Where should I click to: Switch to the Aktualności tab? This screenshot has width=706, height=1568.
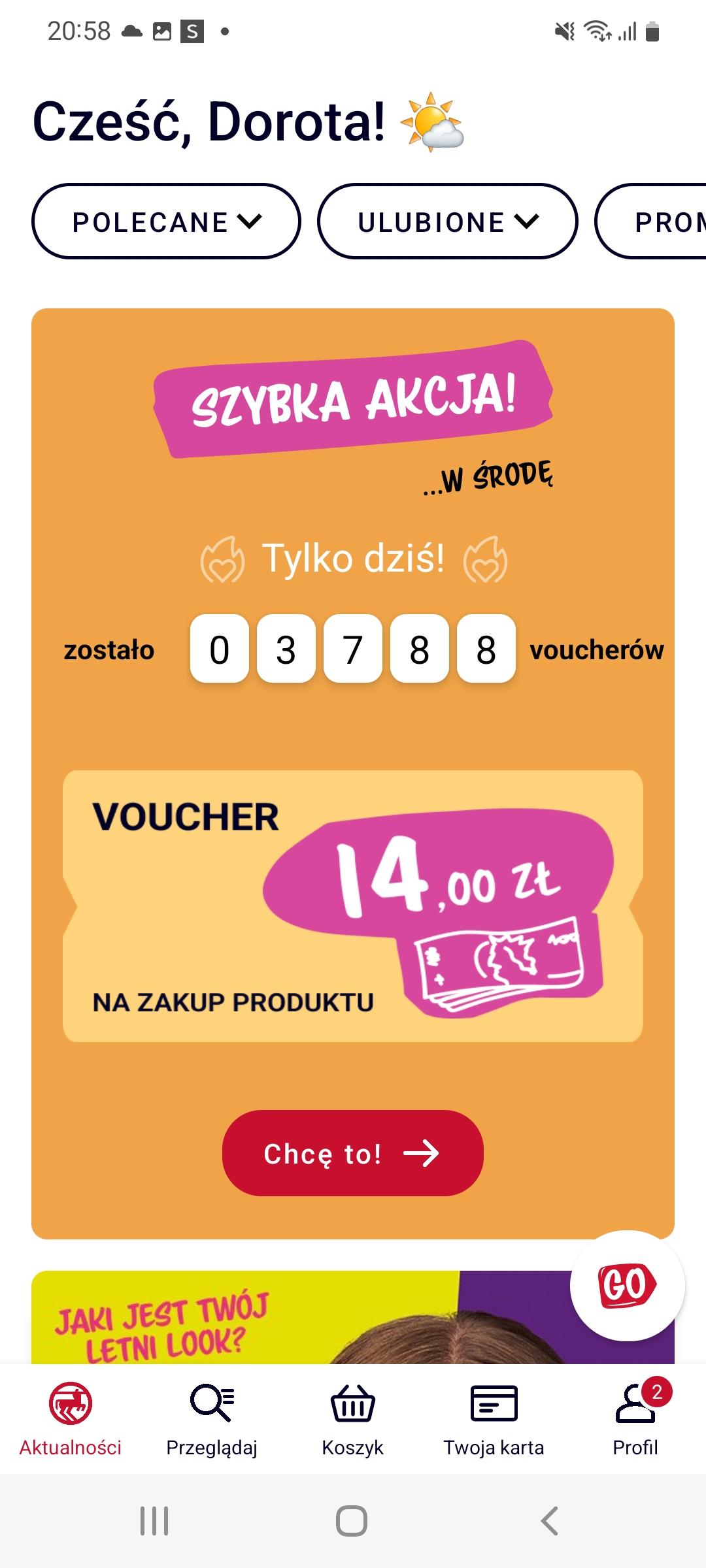pos(71,1419)
